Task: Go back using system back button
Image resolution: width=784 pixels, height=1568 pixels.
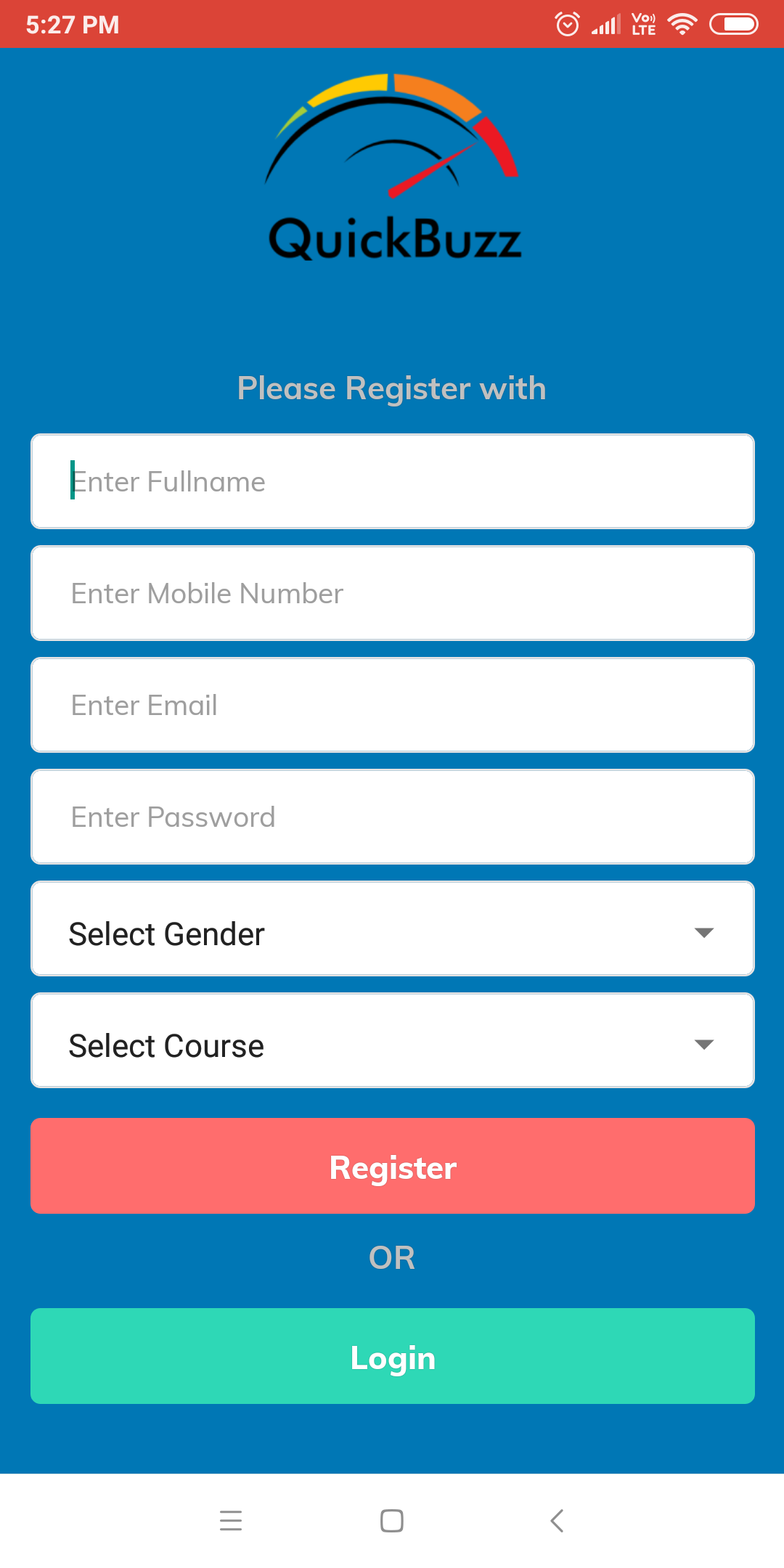Action: pyautogui.click(x=557, y=1520)
